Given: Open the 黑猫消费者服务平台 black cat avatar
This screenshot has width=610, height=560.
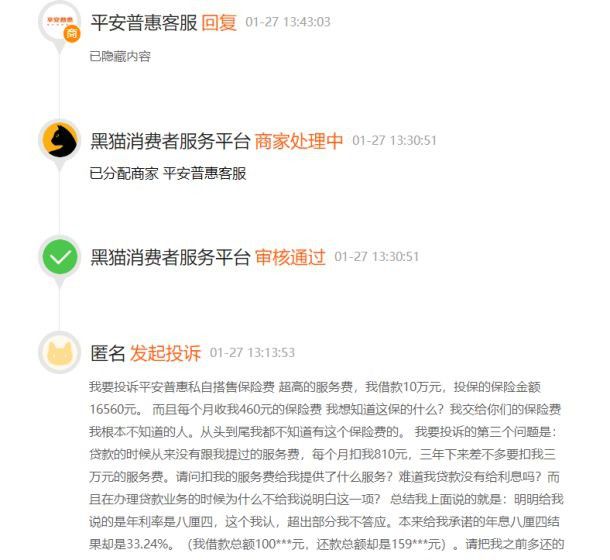Looking at the screenshot, I should 59,140.
